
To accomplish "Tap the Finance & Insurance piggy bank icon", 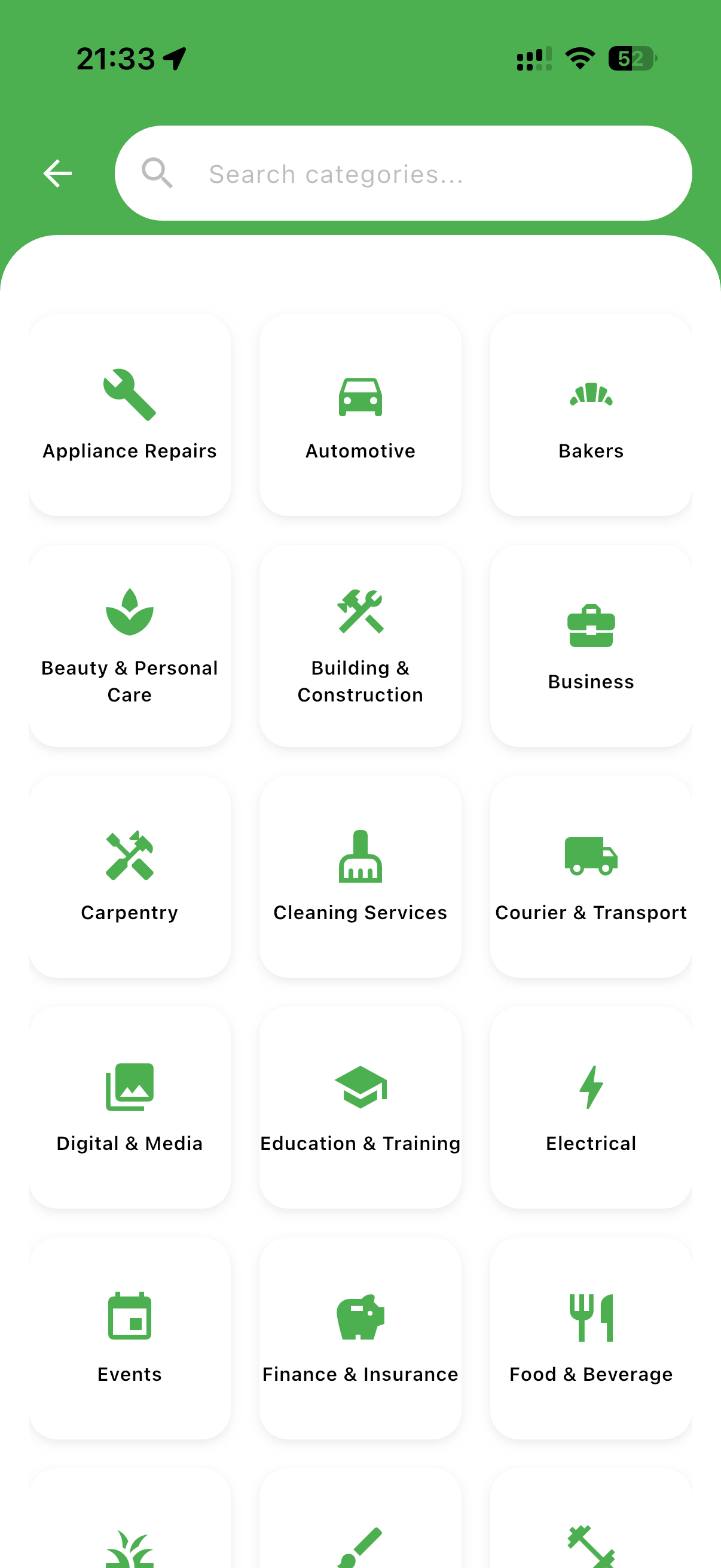I will pos(360,1318).
